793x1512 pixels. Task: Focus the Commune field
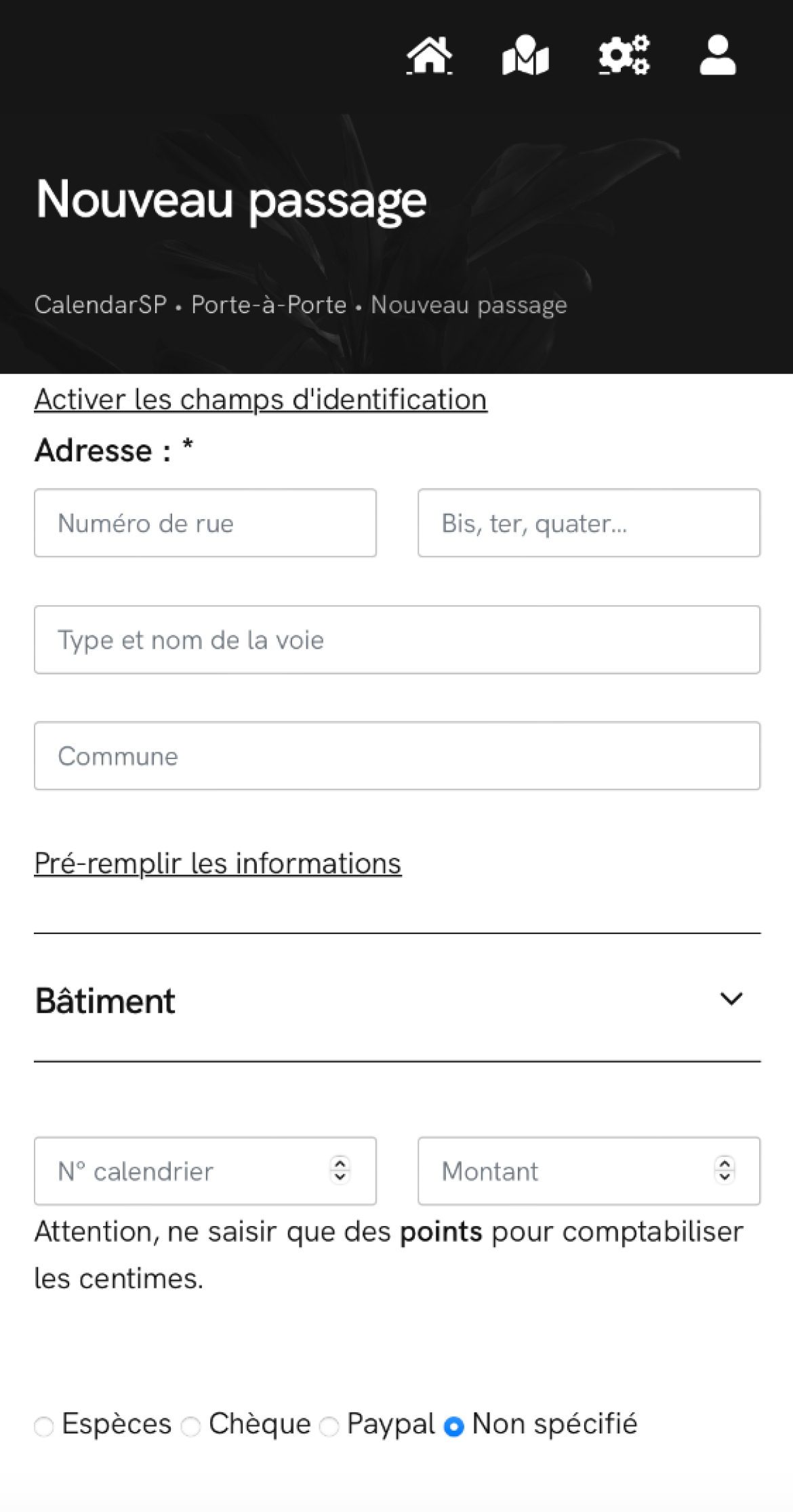pyautogui.click(x=397, y=756)
